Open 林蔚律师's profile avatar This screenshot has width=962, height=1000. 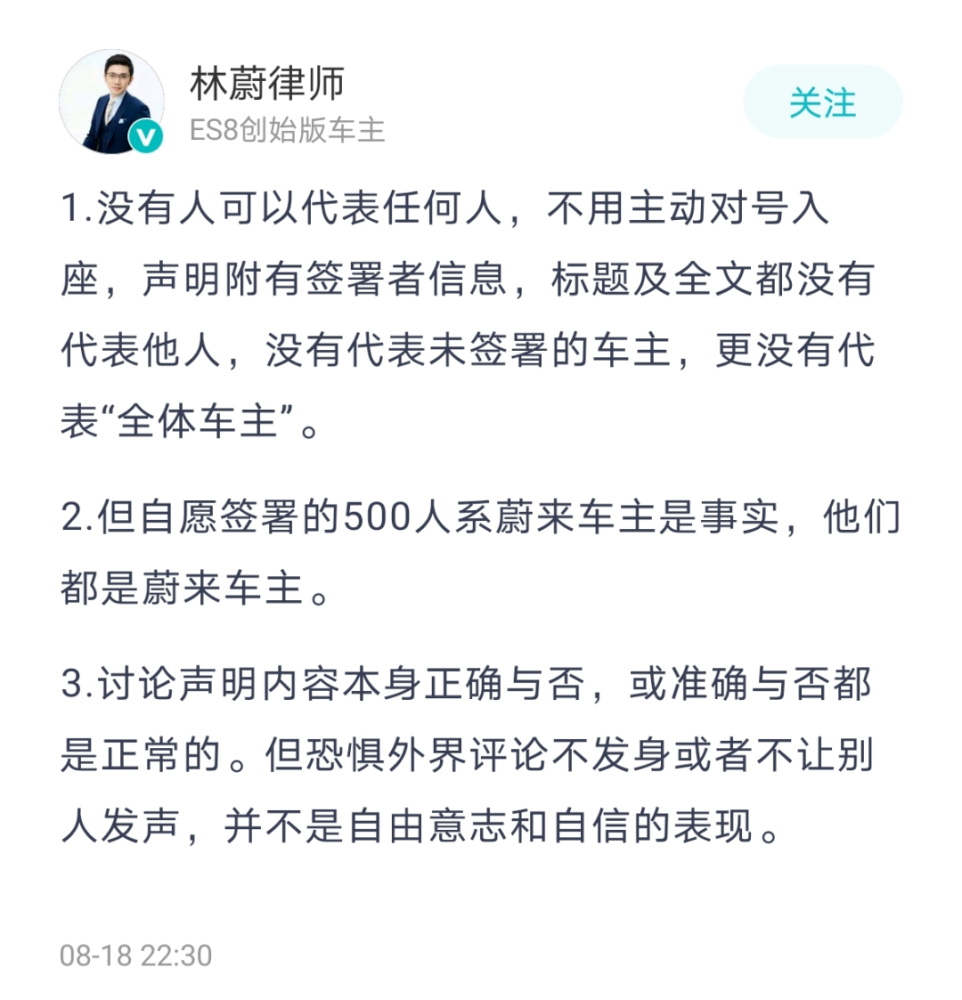pos(111,102)
